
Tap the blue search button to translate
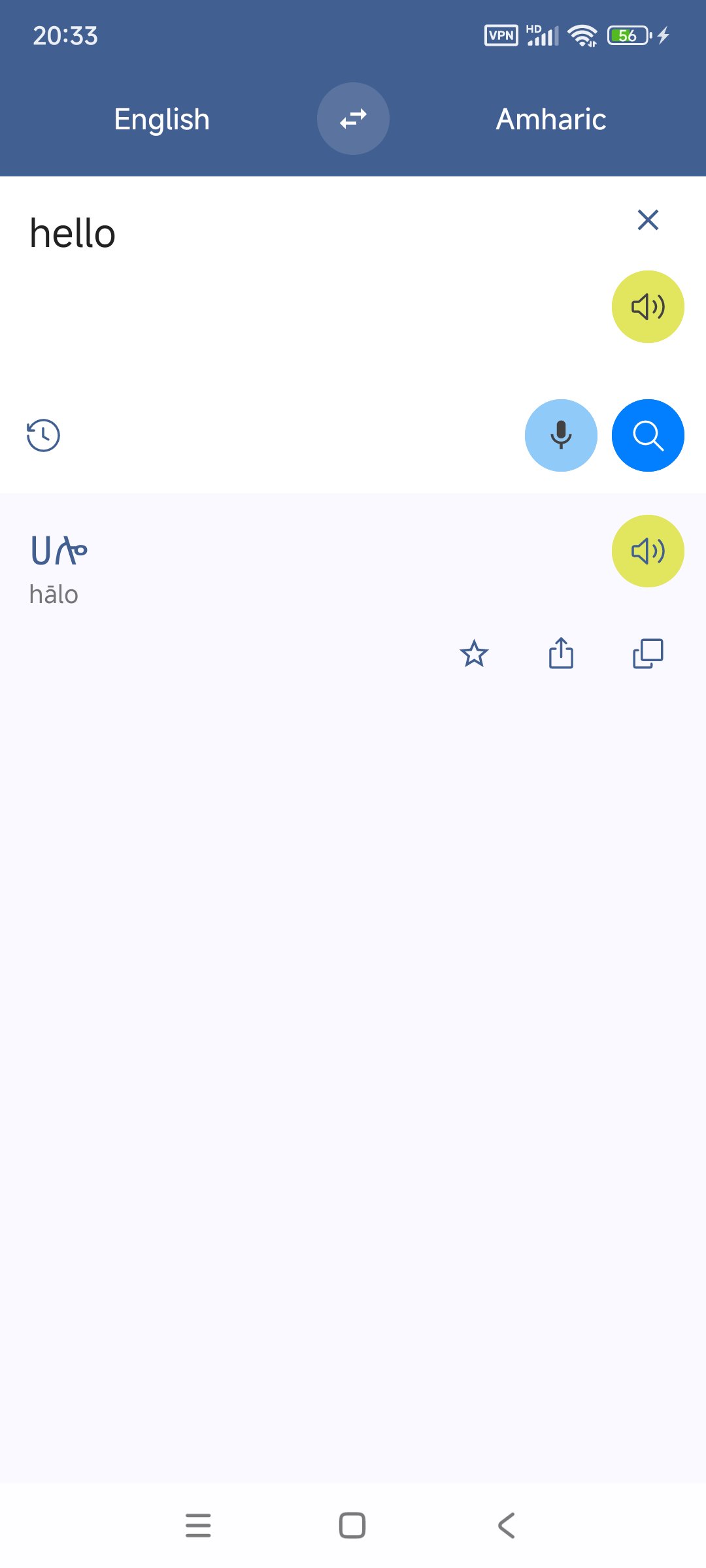pyautogui.click(x=647, y=435)
